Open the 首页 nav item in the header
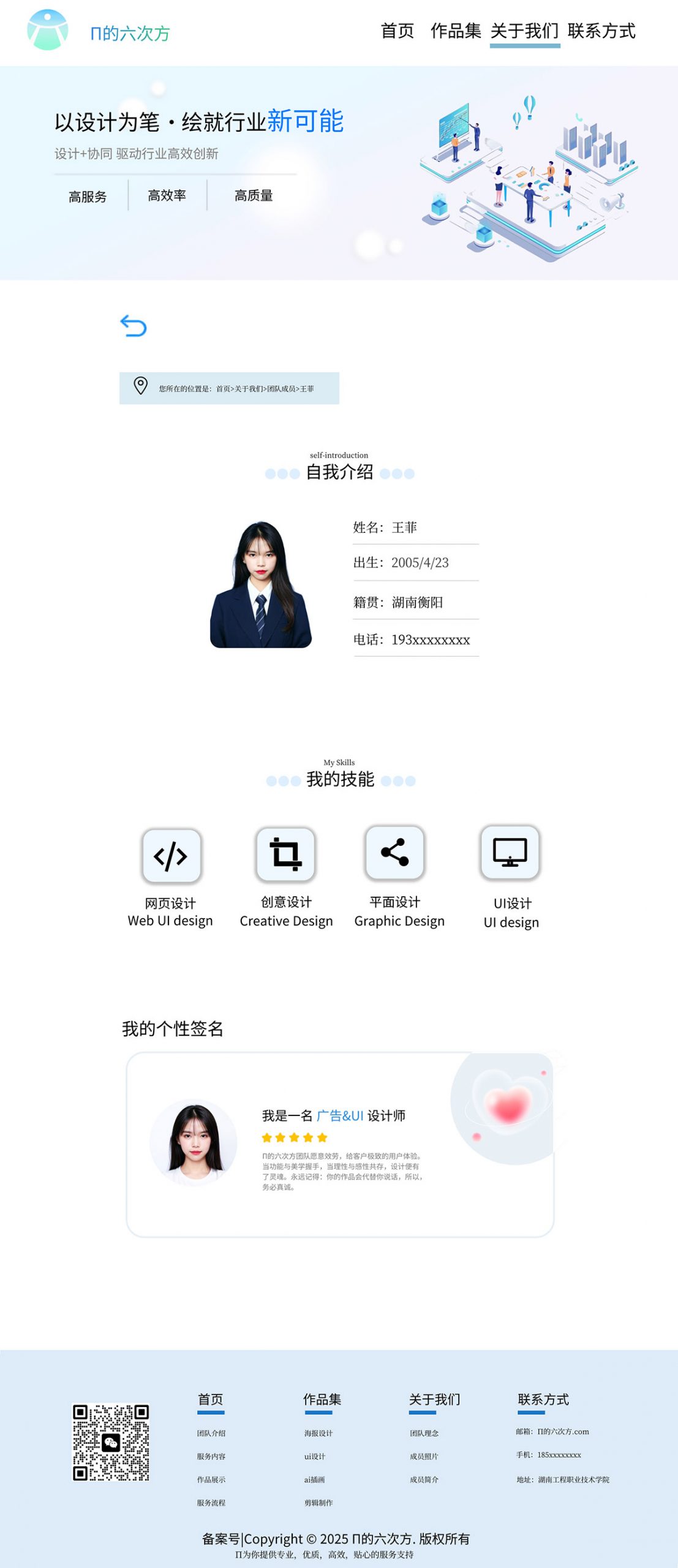This screenshot has width=678, height=1568. click(397, 31)
